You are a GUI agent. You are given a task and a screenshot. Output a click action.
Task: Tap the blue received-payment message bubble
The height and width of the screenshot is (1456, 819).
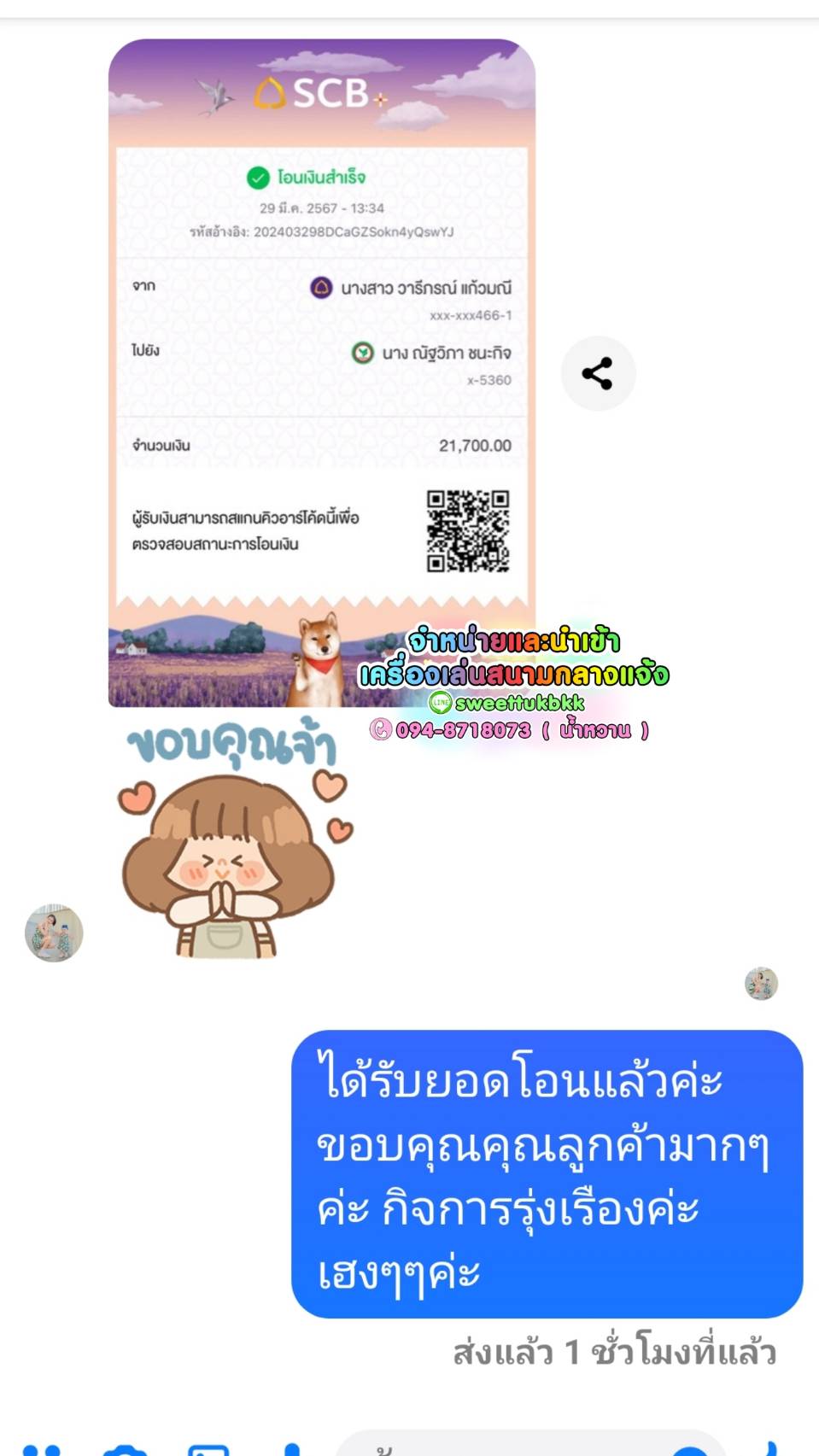547,1173
